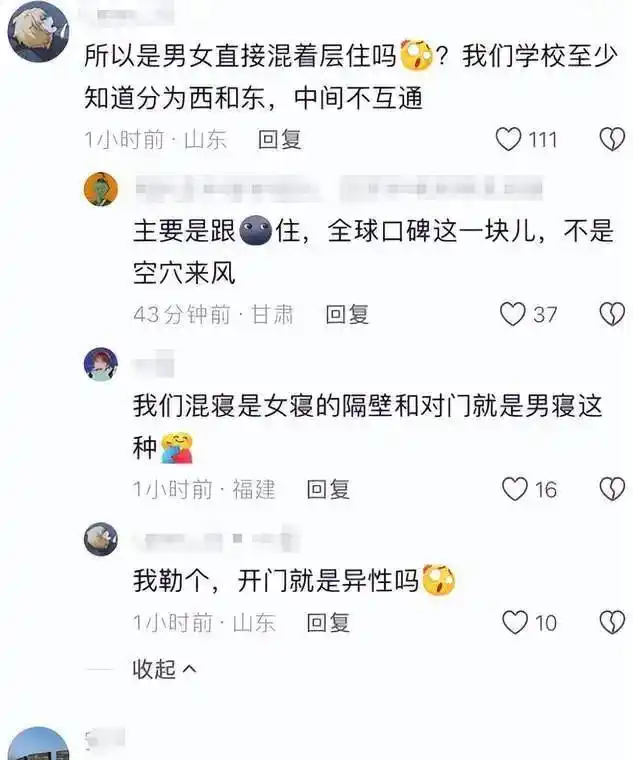Open the avatar of the 甘肃 replier
The height and width of the screenshot is (760, 633).
pyautogui.click(x=101, y=189)
